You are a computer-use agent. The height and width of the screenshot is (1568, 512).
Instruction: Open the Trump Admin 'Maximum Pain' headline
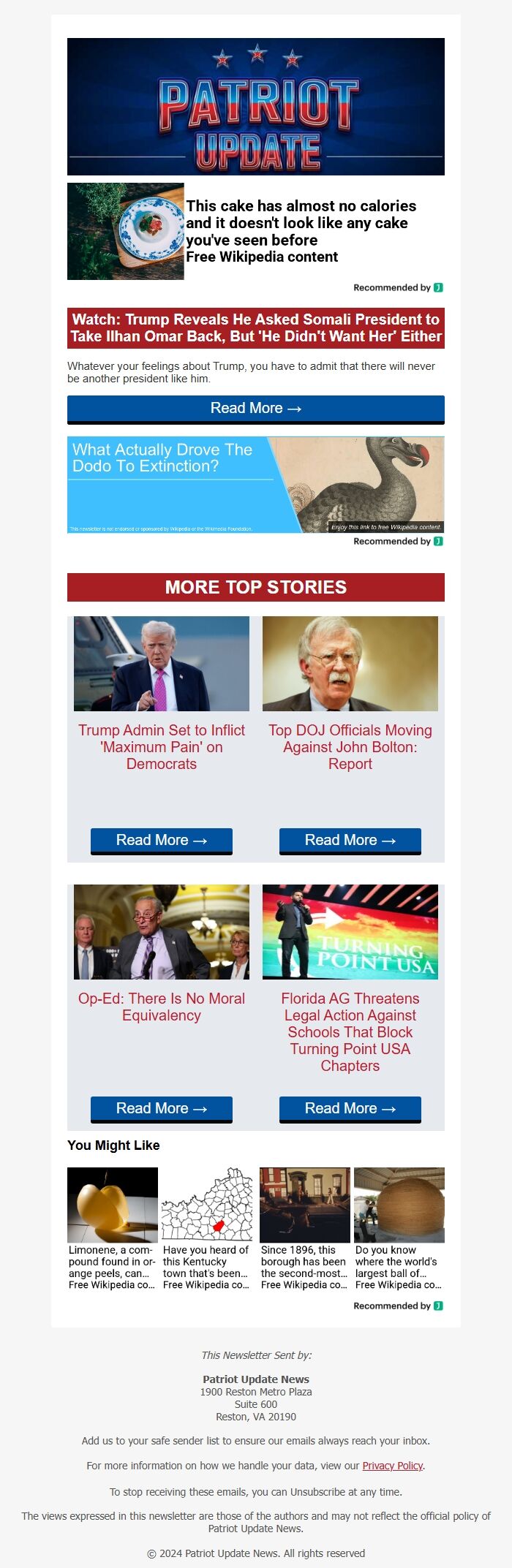(162, 746)
